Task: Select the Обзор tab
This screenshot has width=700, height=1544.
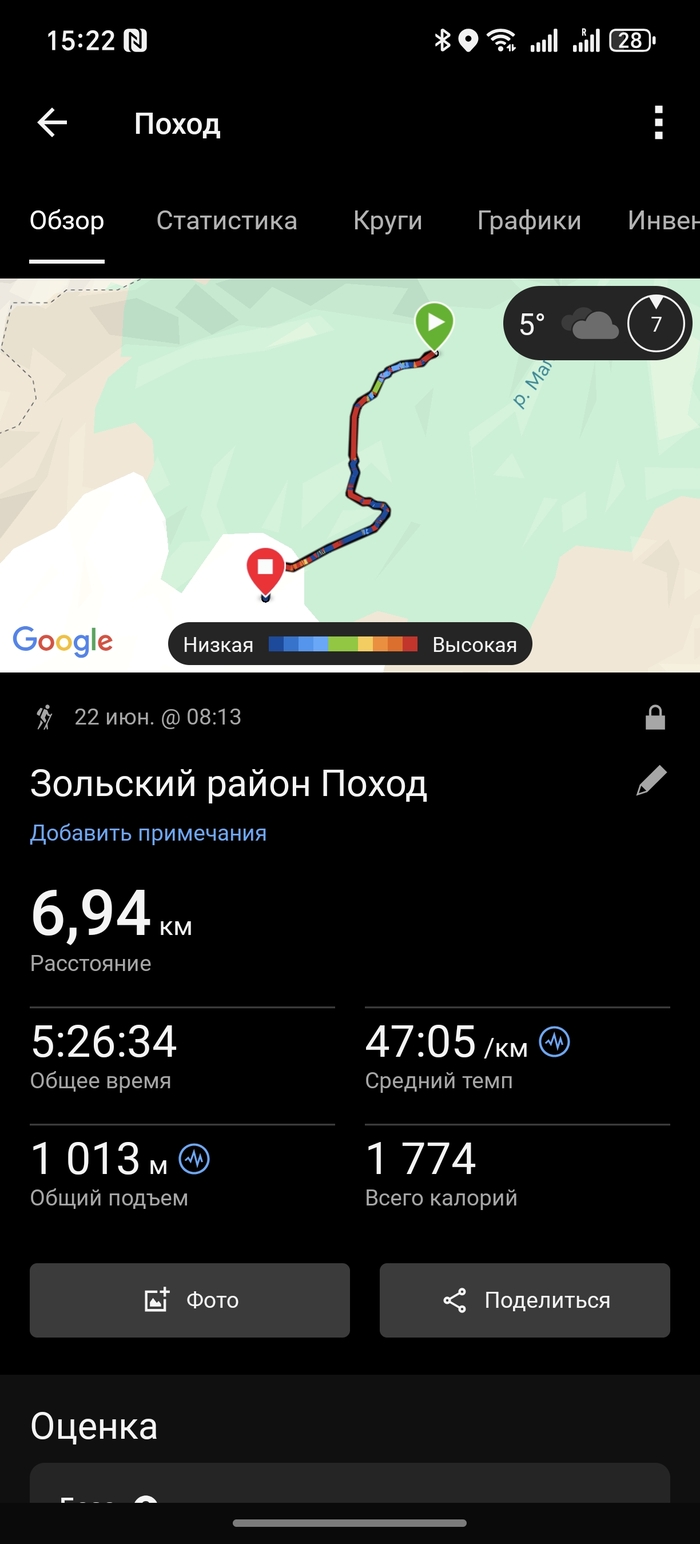Action: 67,220
